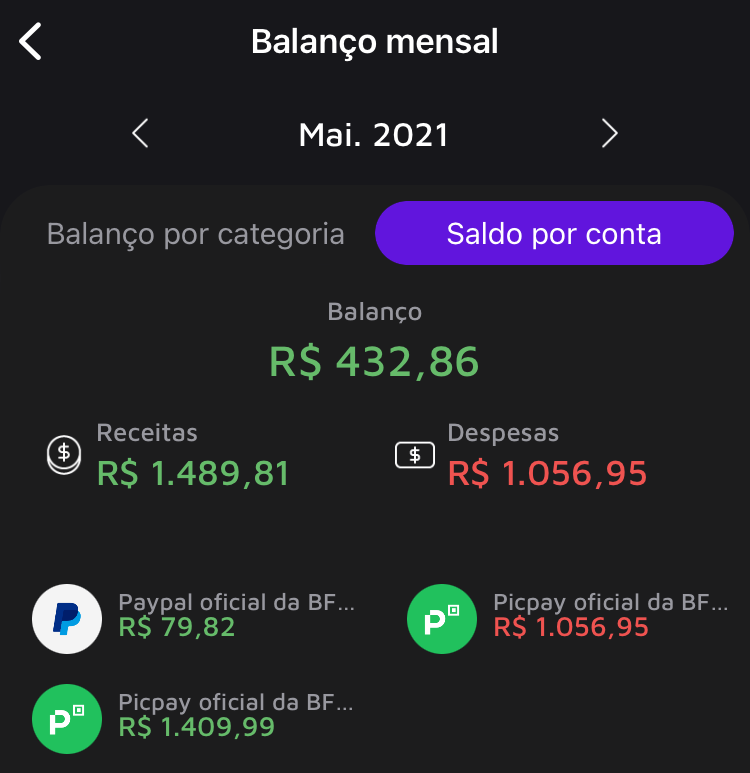Select the Saldo por conta tab
Image resolution: width=750 pixels, height=773 pixels.
point(554,234)
